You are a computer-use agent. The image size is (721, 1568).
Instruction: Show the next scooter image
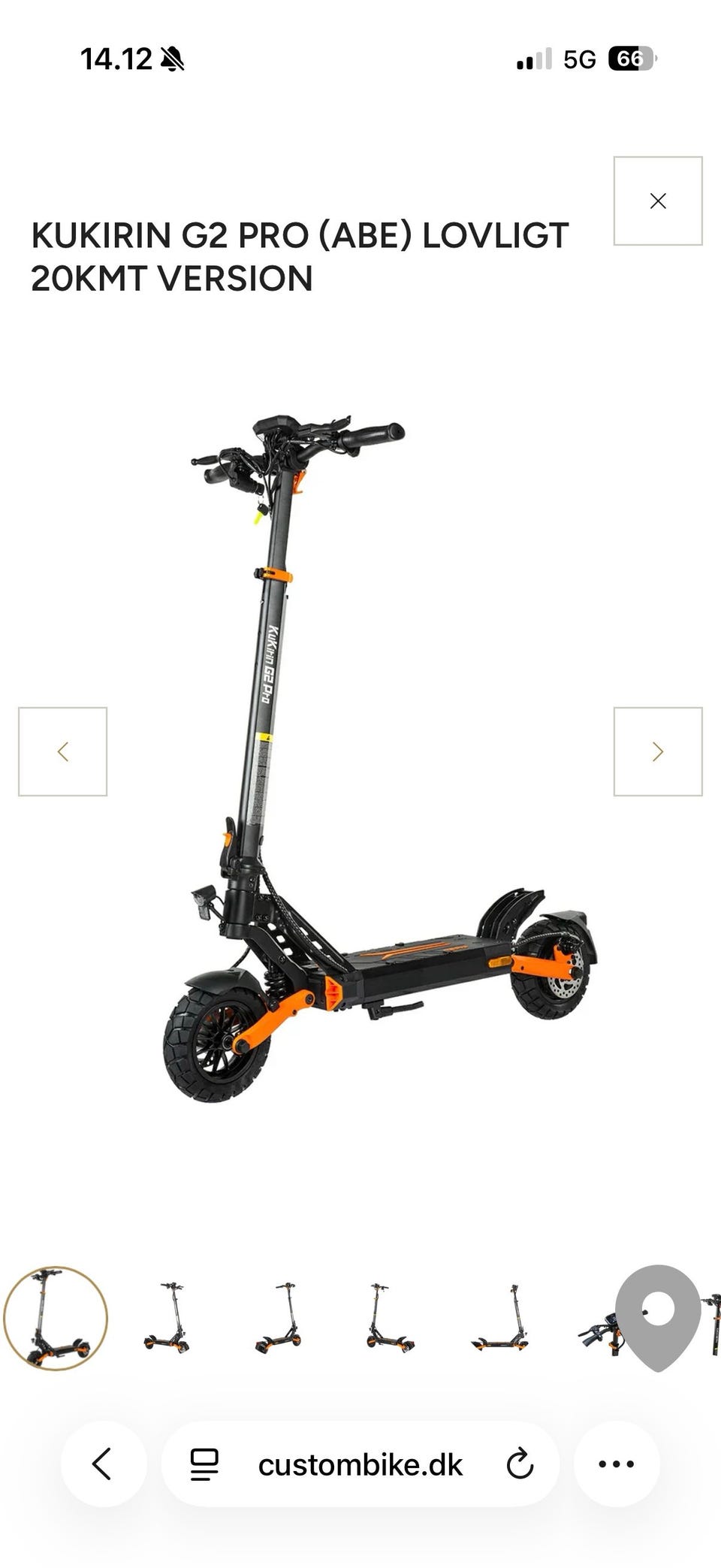[658, 751]
